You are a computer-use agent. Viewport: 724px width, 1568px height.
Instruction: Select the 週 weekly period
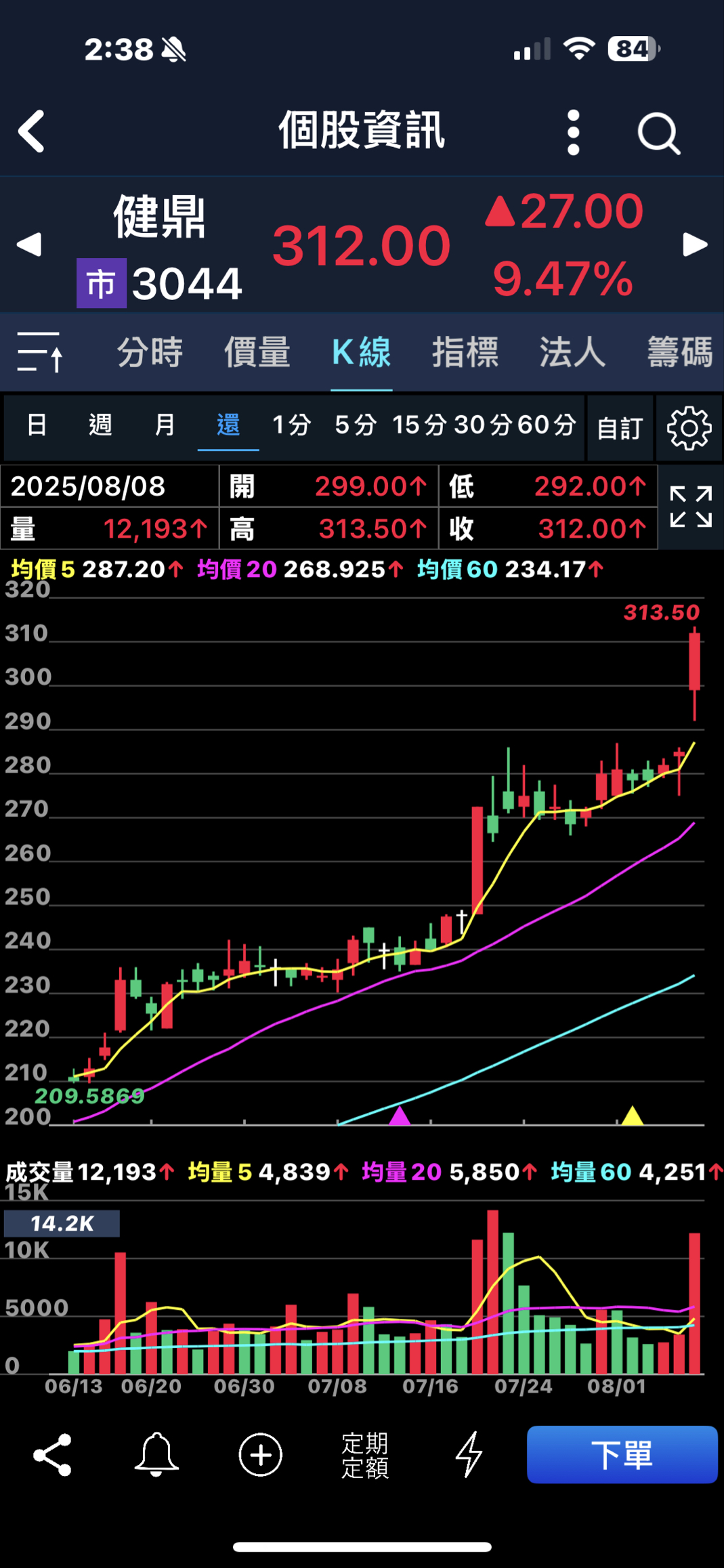point(100,425)
